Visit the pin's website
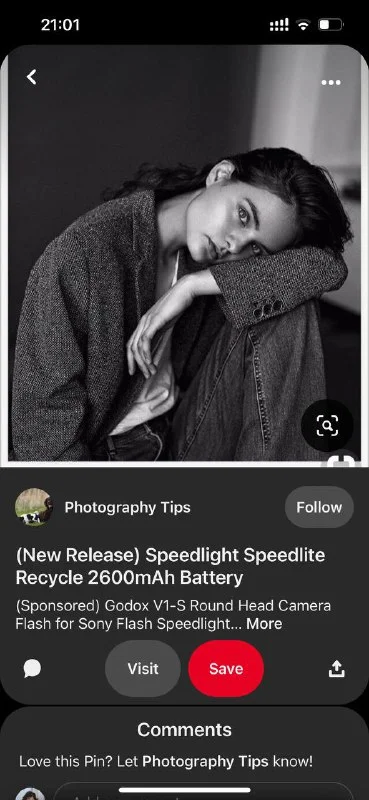 tap(143, 668)
